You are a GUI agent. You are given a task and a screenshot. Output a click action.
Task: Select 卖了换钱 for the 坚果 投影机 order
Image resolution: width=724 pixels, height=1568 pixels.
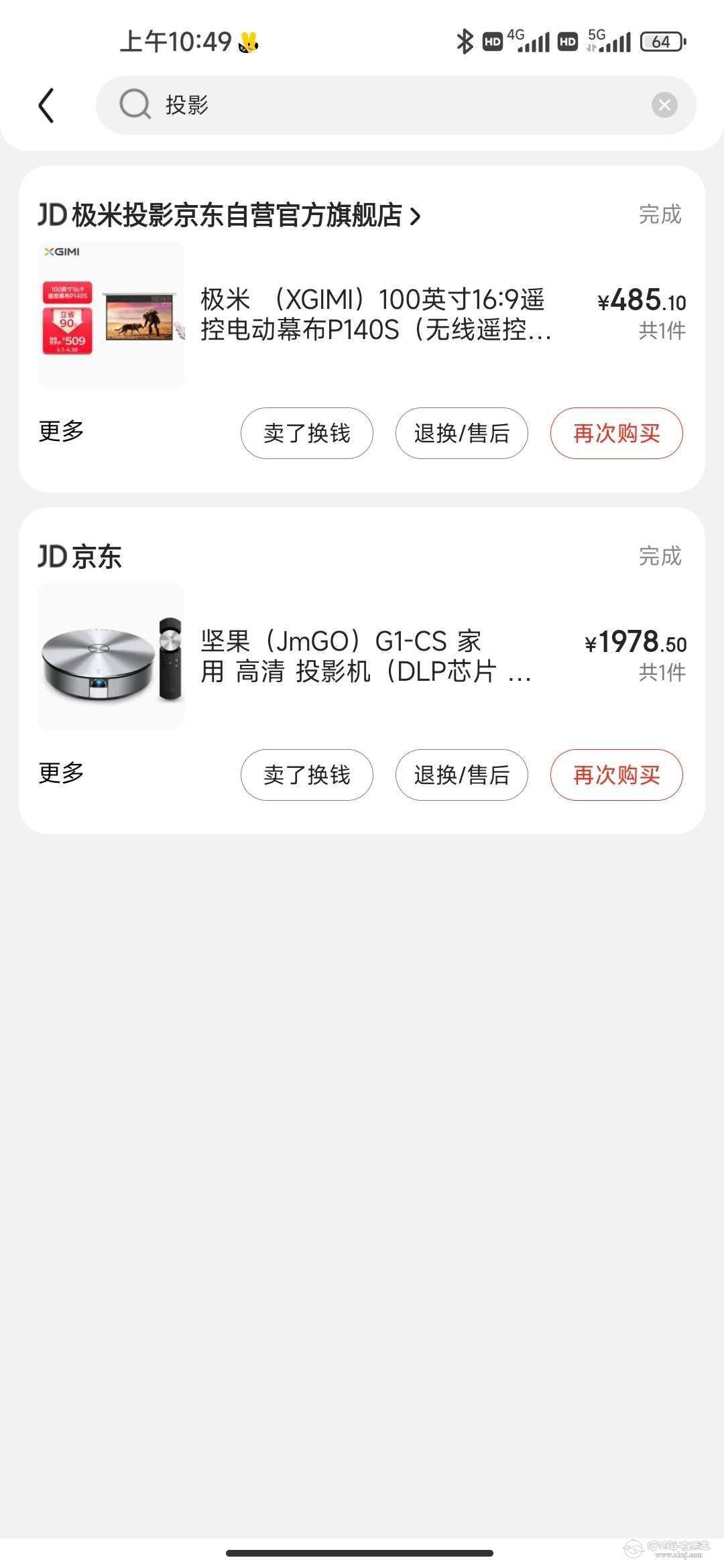coord(306,775)
